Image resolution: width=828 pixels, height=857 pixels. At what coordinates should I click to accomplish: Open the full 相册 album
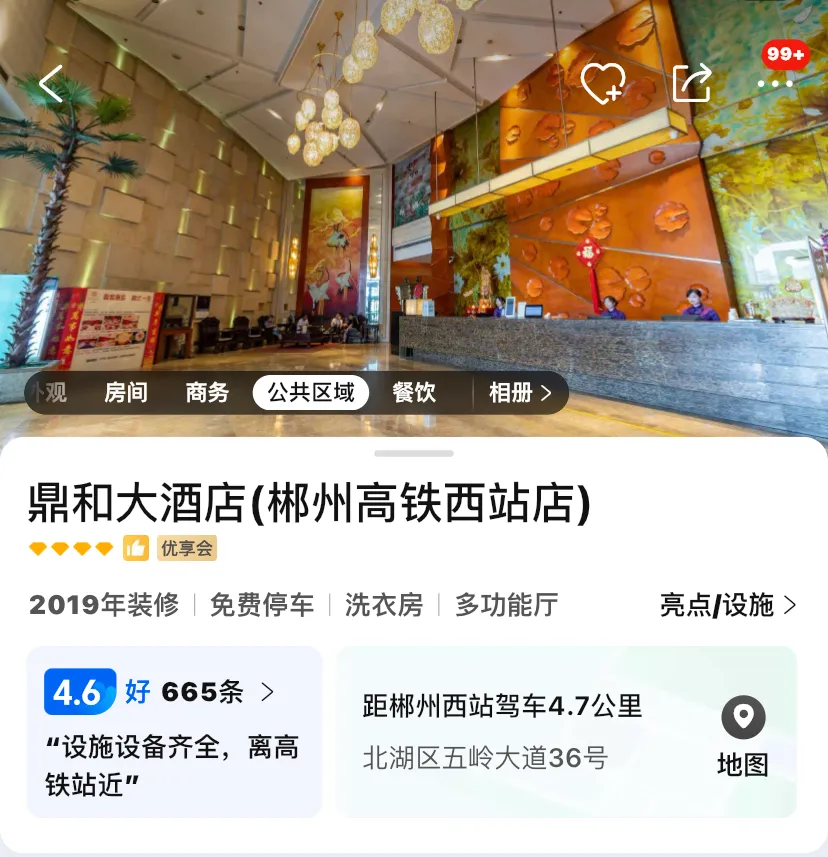click(x=519, y=393)
